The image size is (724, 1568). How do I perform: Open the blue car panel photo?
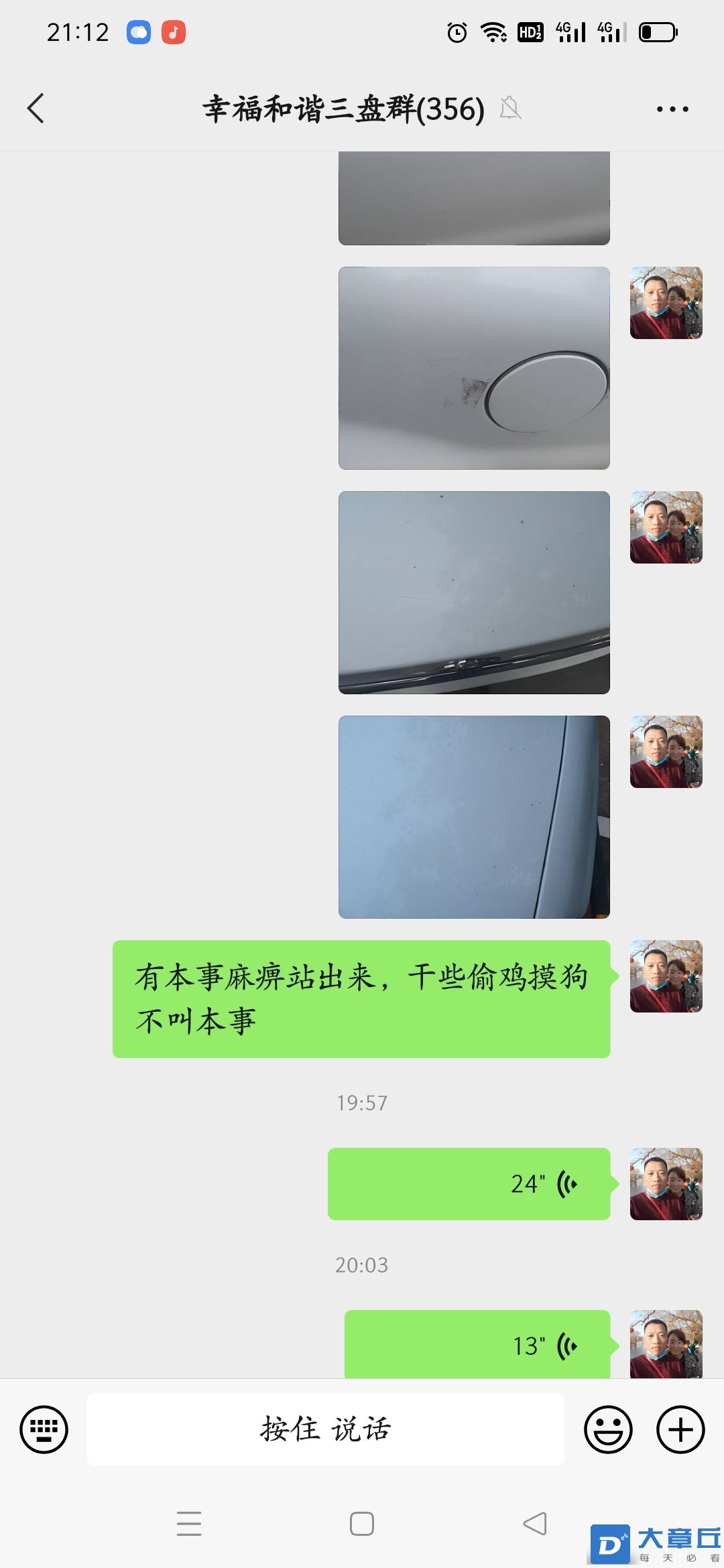pos(474,817)
